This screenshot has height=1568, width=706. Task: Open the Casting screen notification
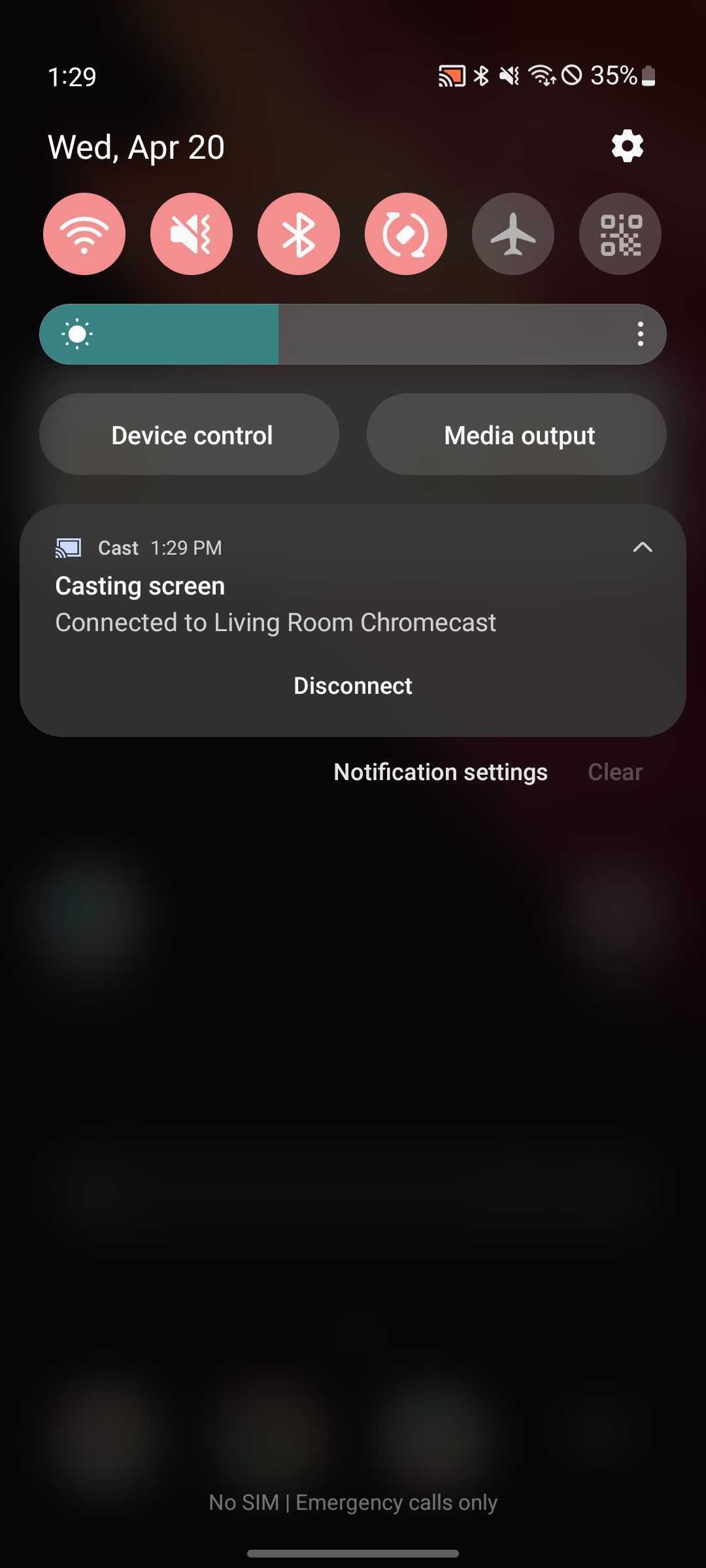click(275, 604)
